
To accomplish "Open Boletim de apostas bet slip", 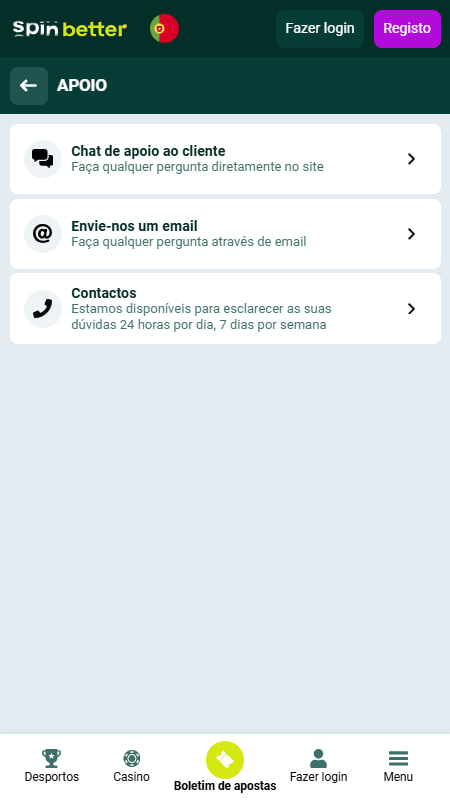I will [x=225, y=766].
